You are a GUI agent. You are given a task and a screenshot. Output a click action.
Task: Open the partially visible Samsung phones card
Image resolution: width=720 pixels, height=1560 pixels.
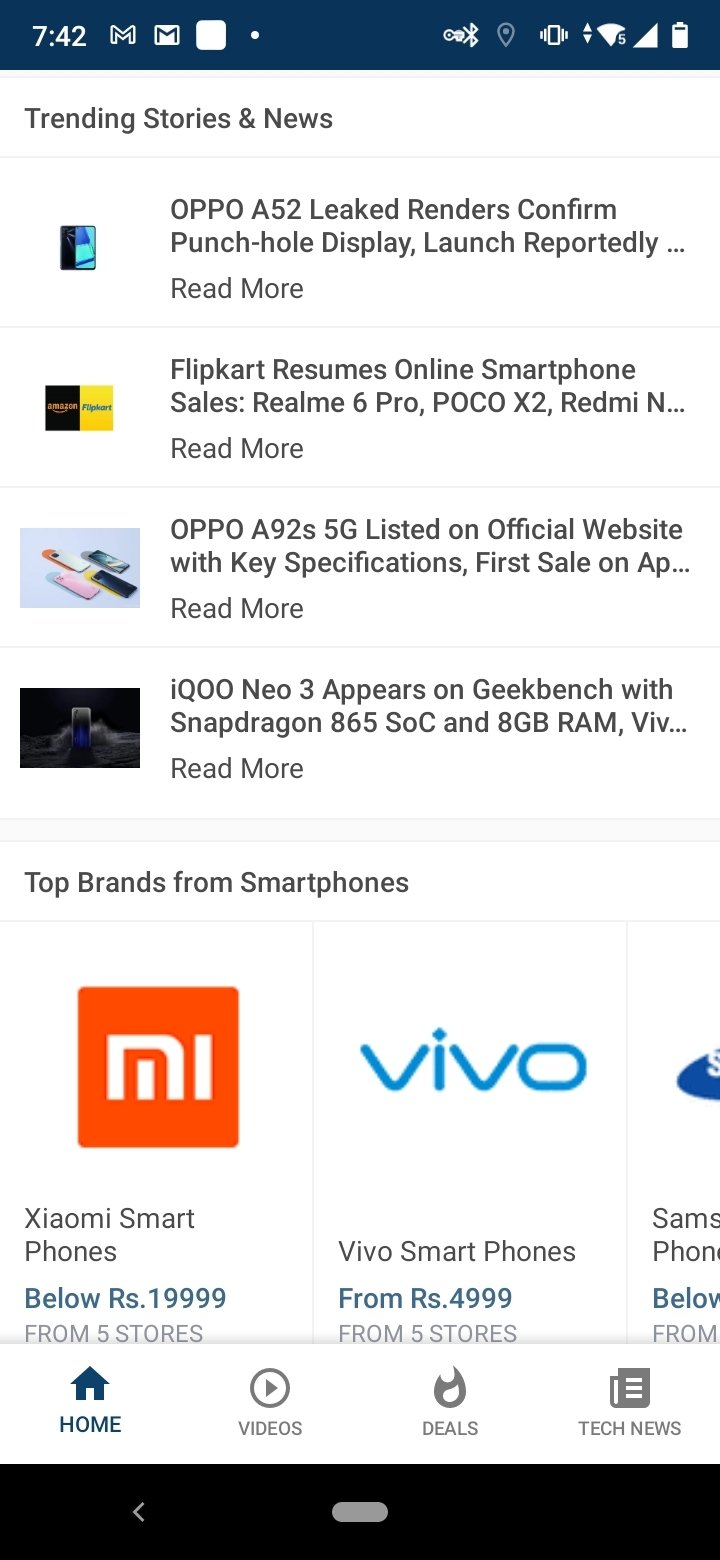pos(674,1132)
